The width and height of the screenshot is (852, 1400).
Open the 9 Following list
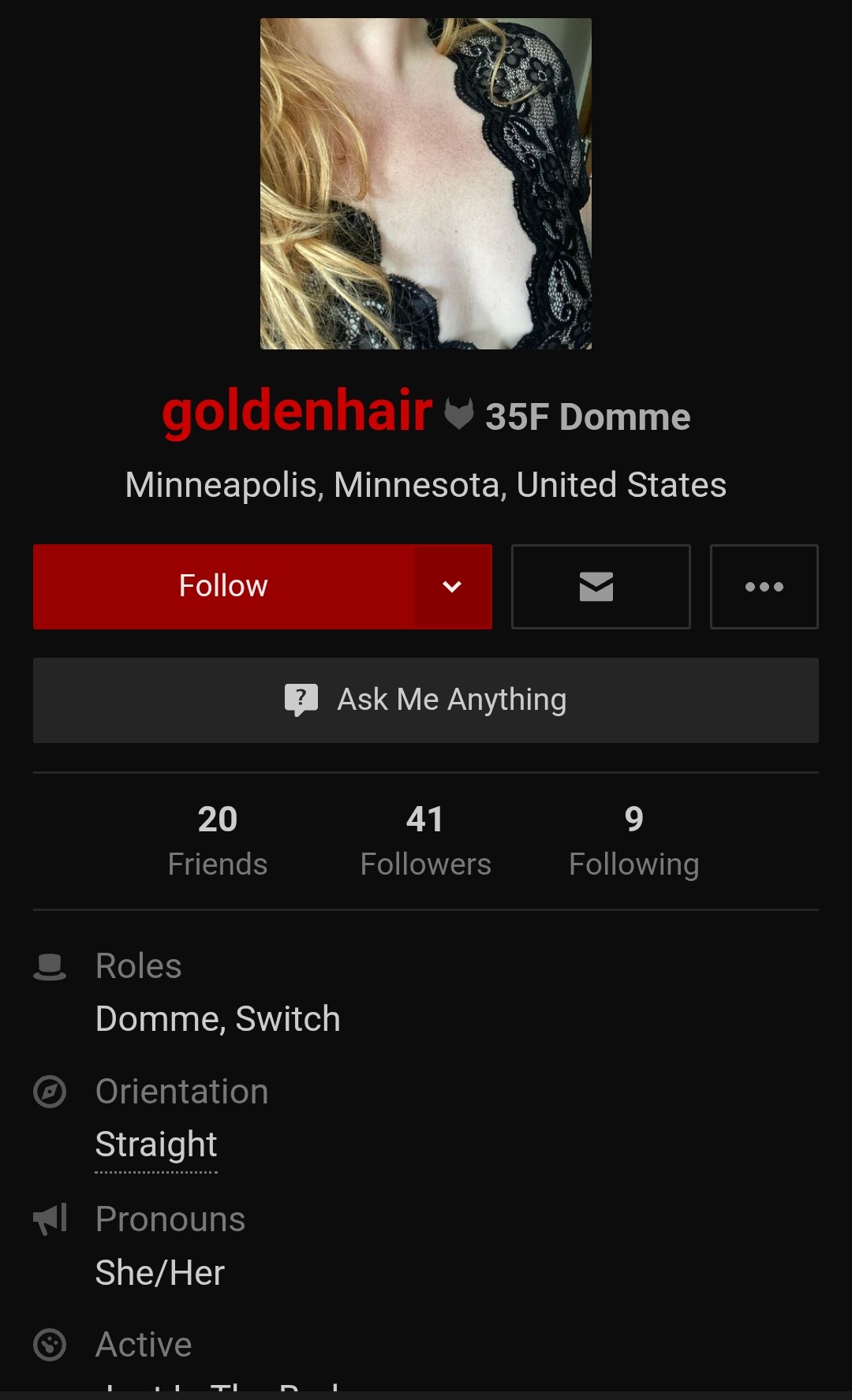[x=634, y=841]
